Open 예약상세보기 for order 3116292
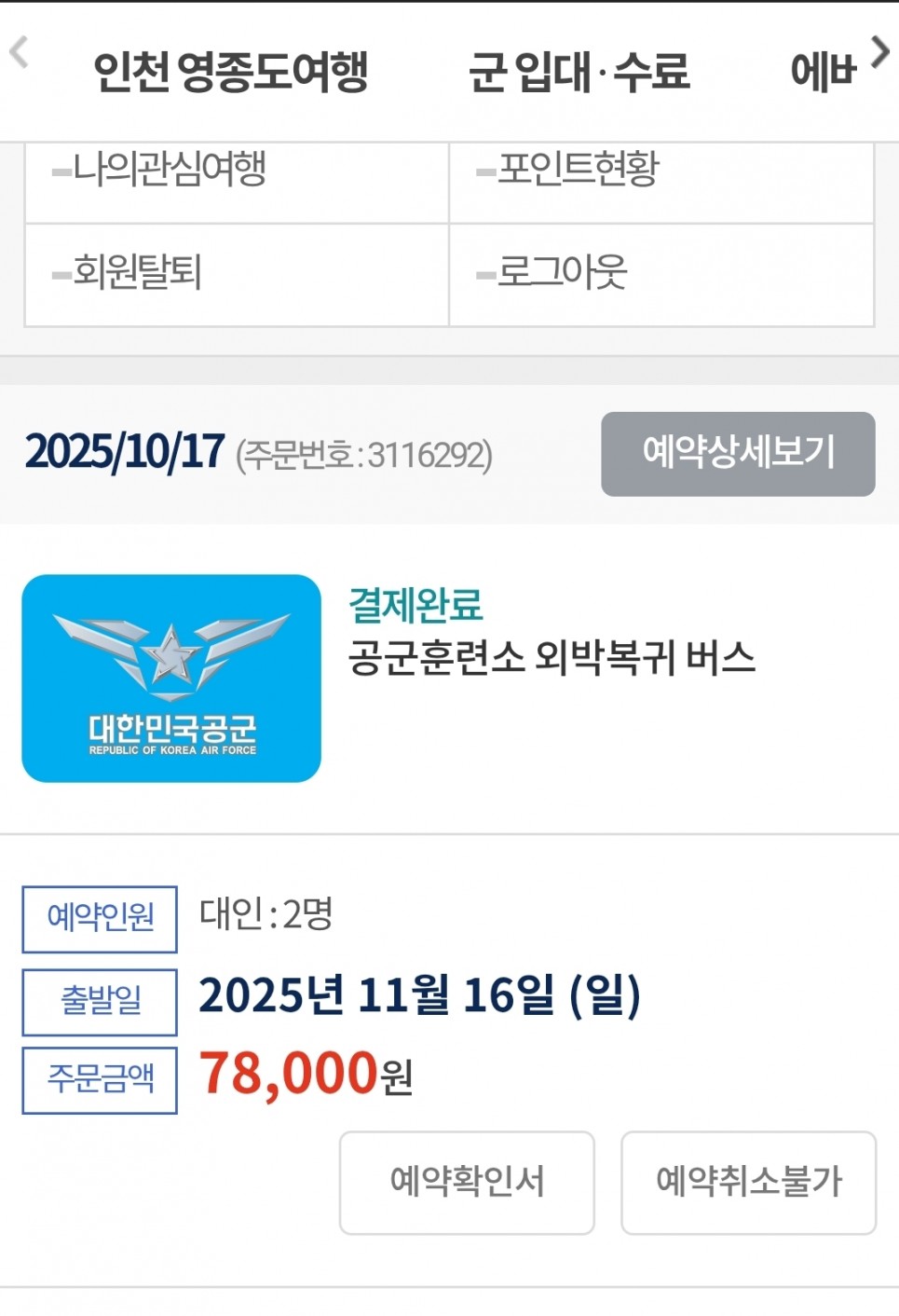 pos(738,454)
